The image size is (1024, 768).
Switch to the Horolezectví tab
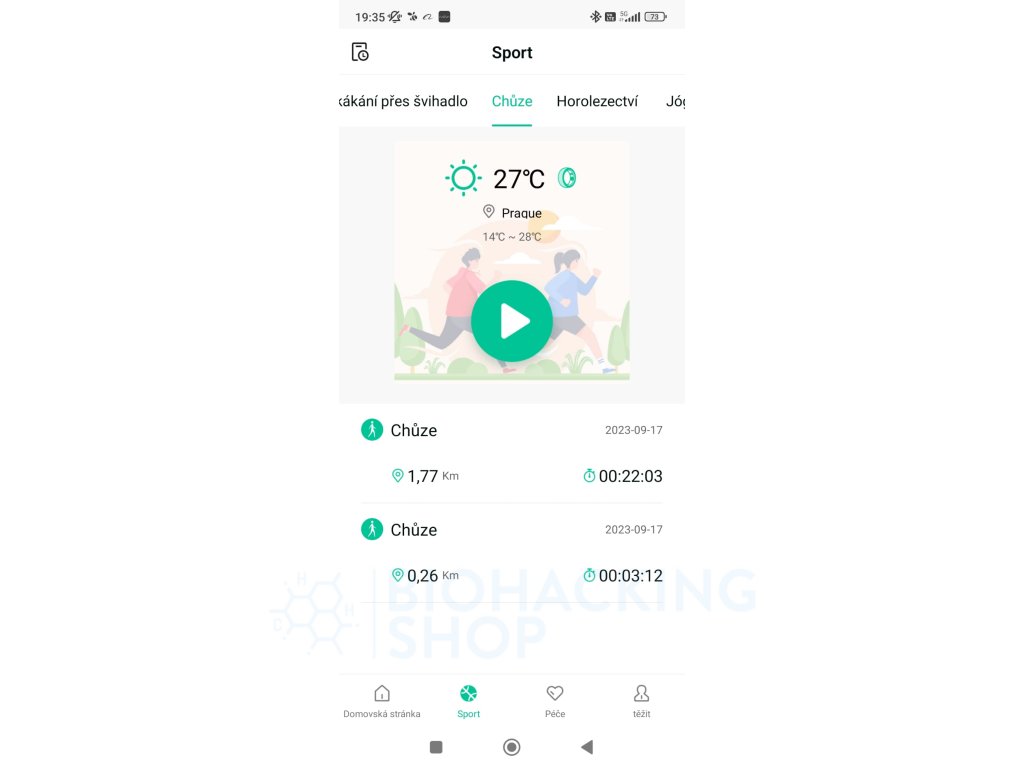[x=597, y=101]
